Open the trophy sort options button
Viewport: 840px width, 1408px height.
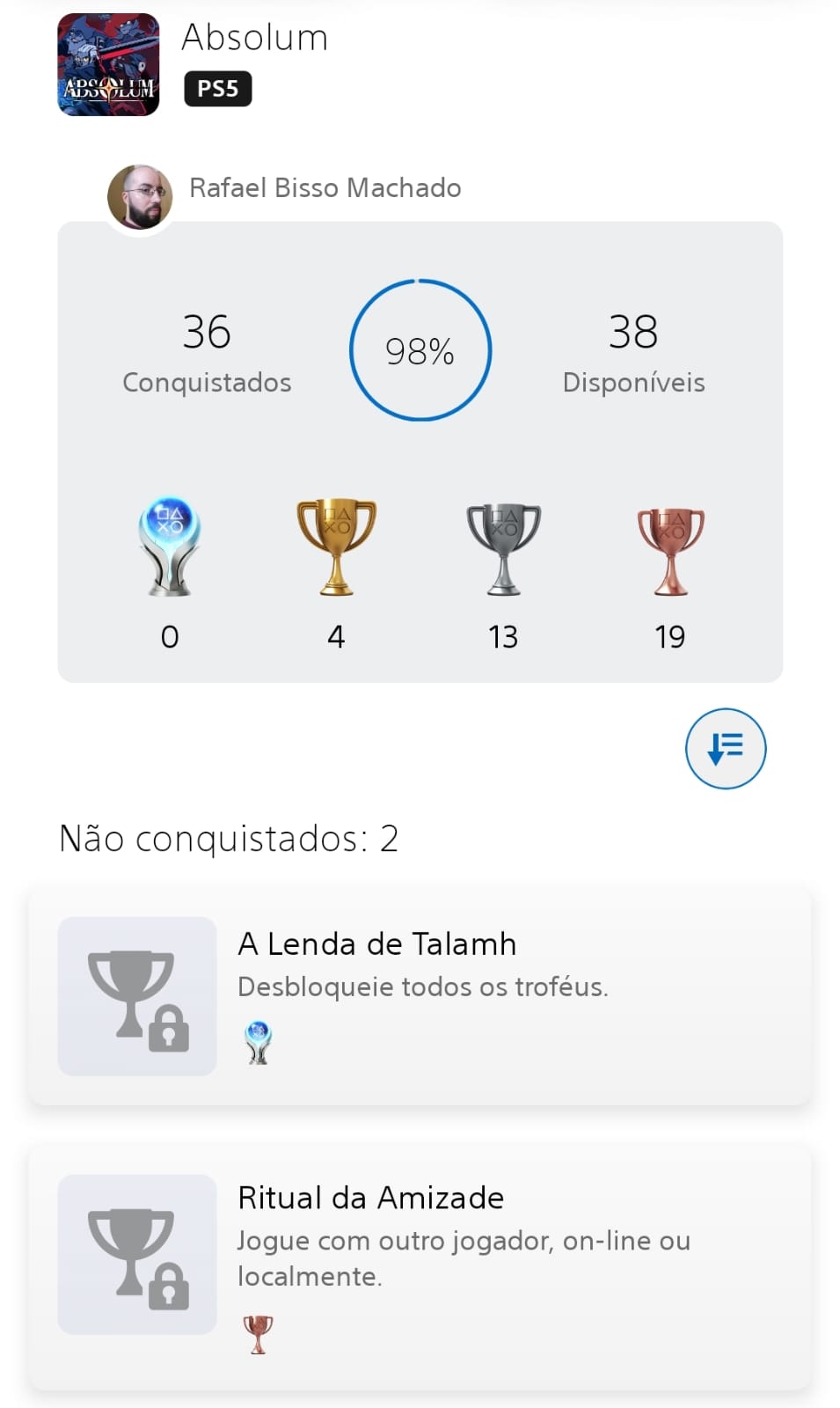pos(726,749)
